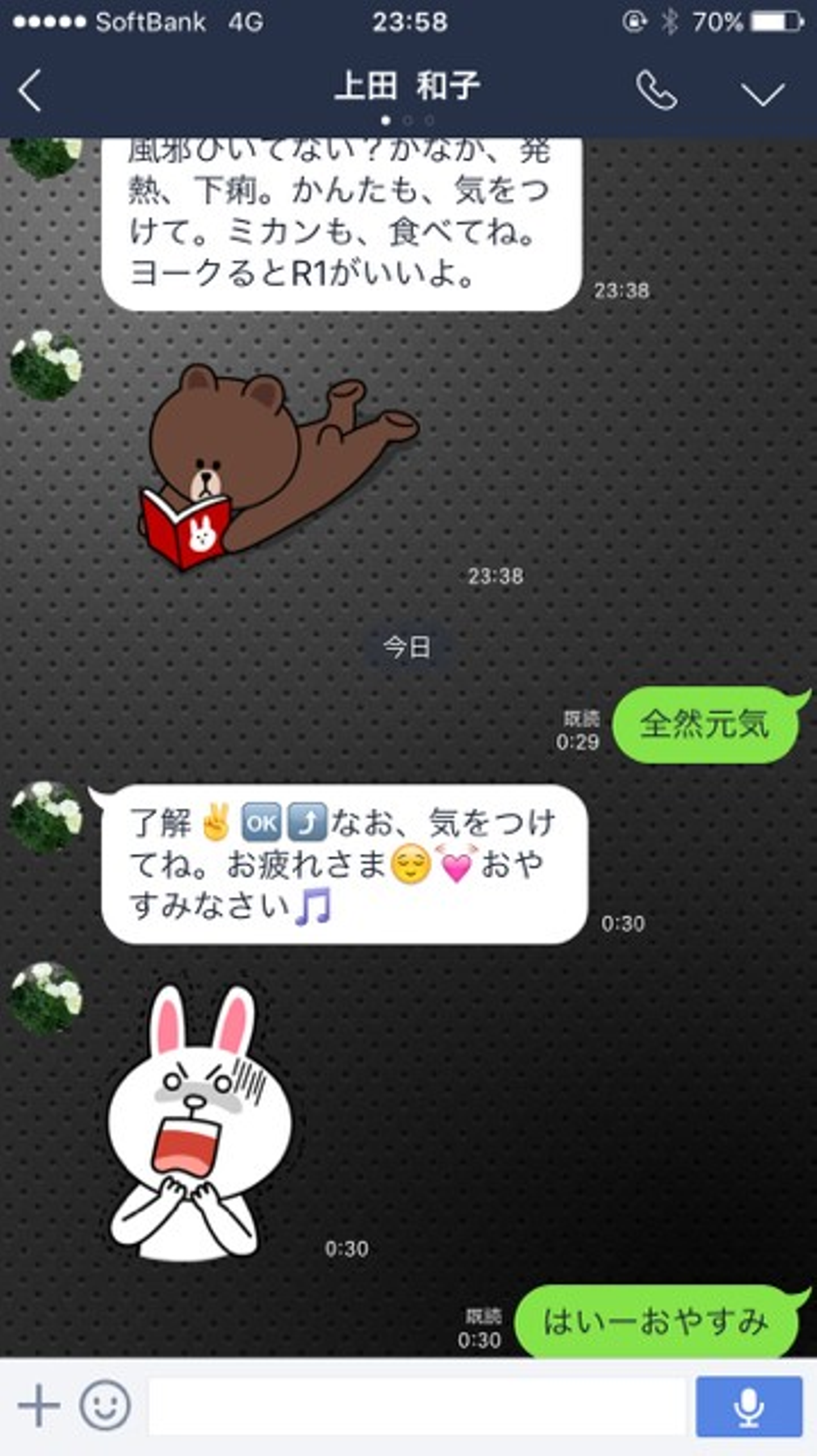This screenshot has width=817, height=1456.
Task: Go back to the chat list
Action: (30, 91)
